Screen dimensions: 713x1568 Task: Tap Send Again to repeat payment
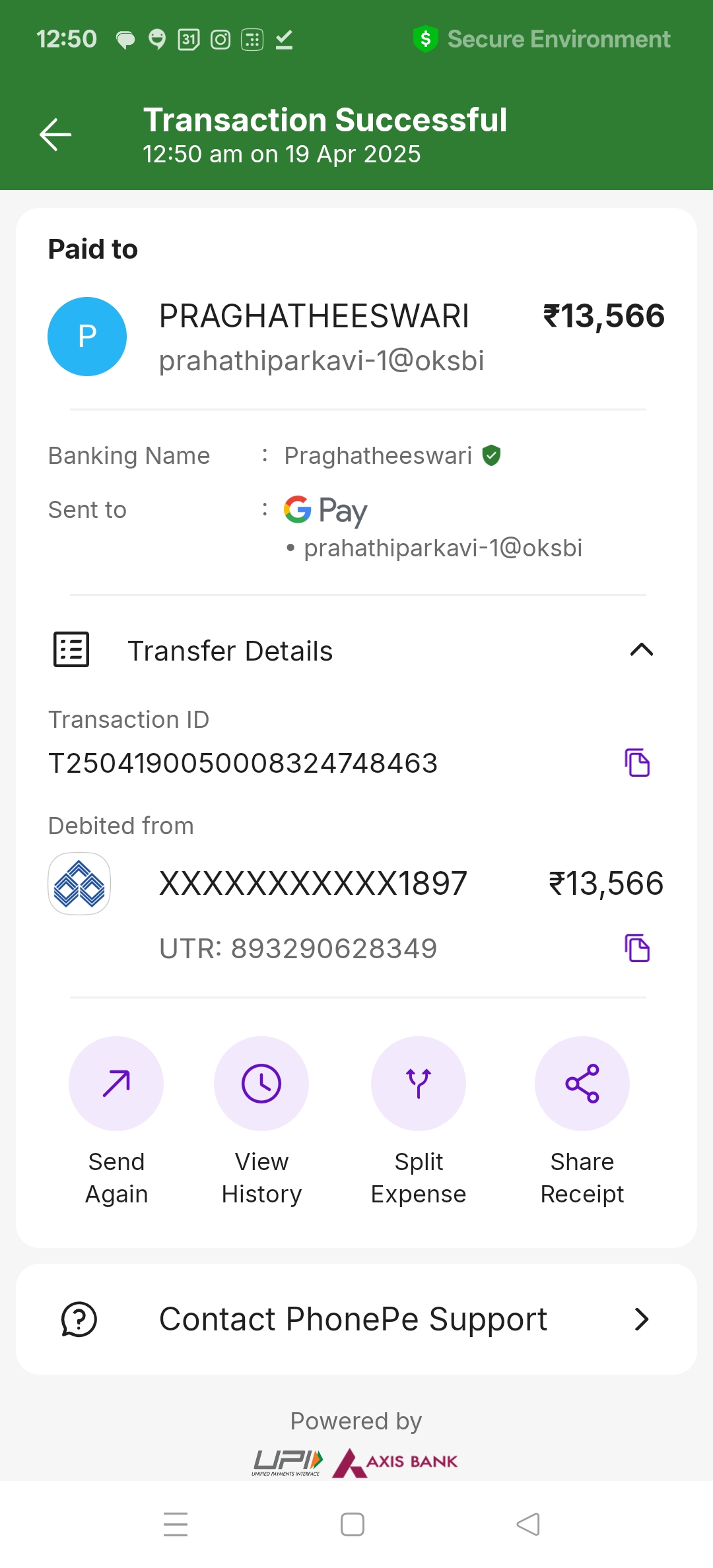point(116,1121)
